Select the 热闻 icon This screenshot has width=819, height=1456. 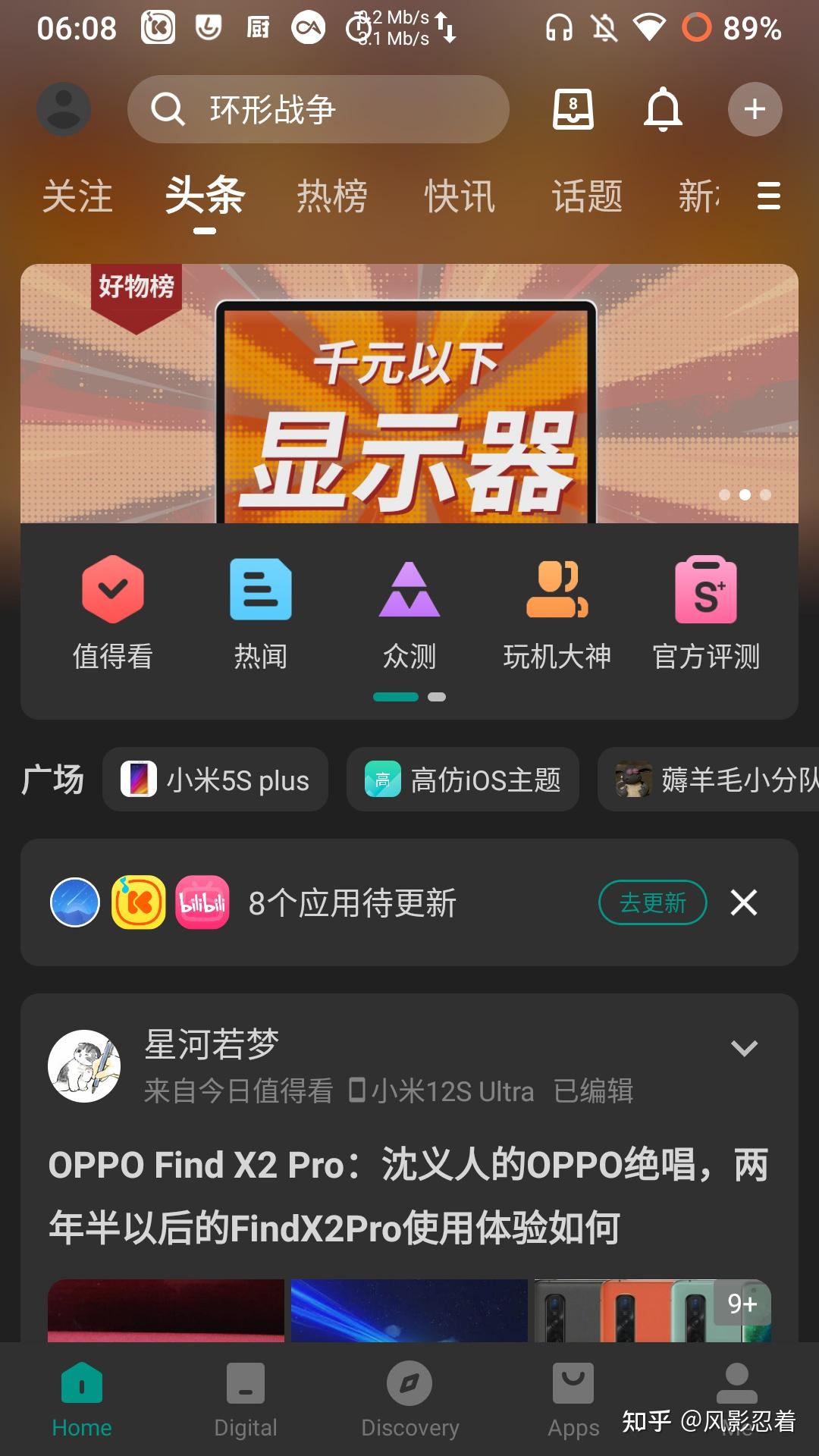[260, 607]
